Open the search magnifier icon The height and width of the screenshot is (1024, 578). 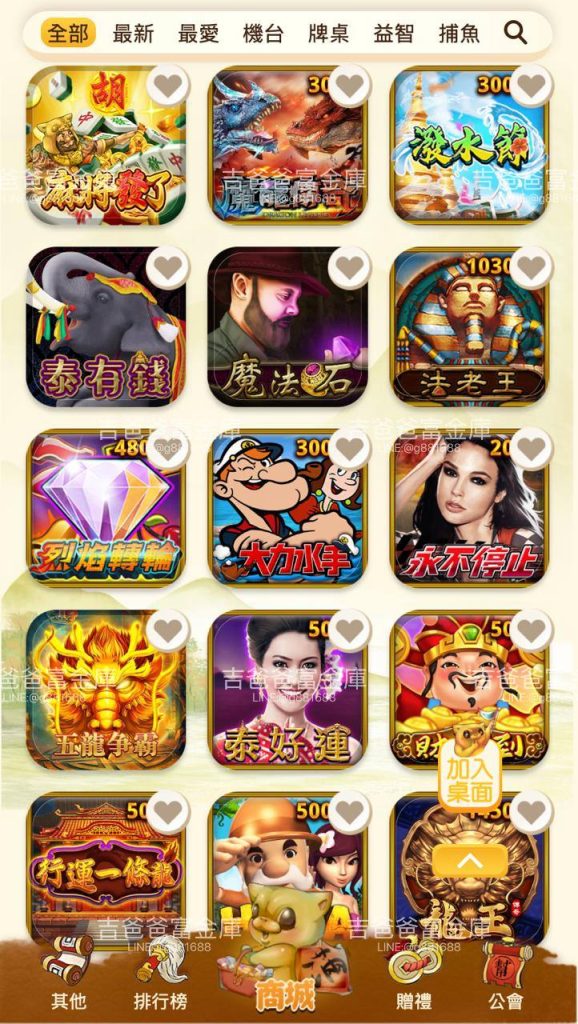coord(515,33)
